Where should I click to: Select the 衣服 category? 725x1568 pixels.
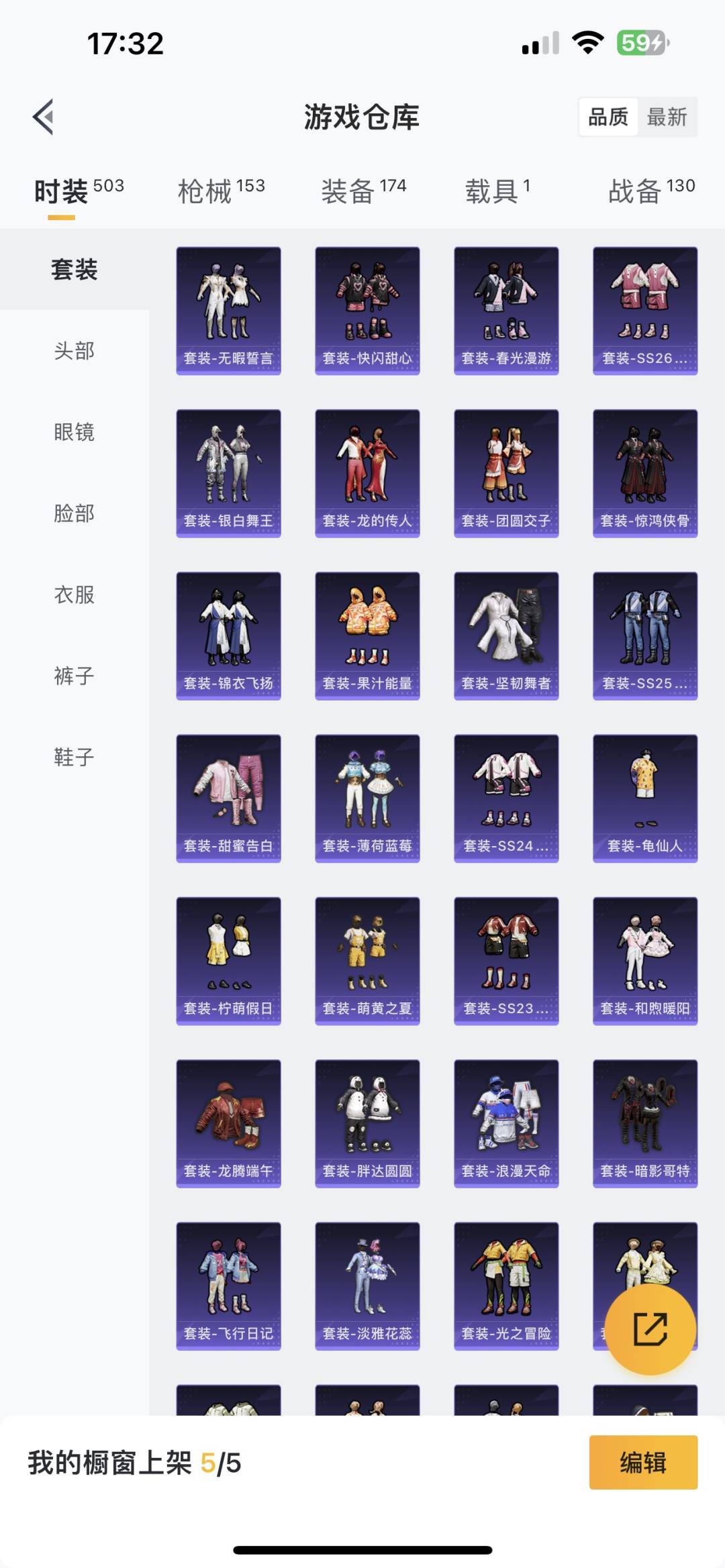click(74, 594)
